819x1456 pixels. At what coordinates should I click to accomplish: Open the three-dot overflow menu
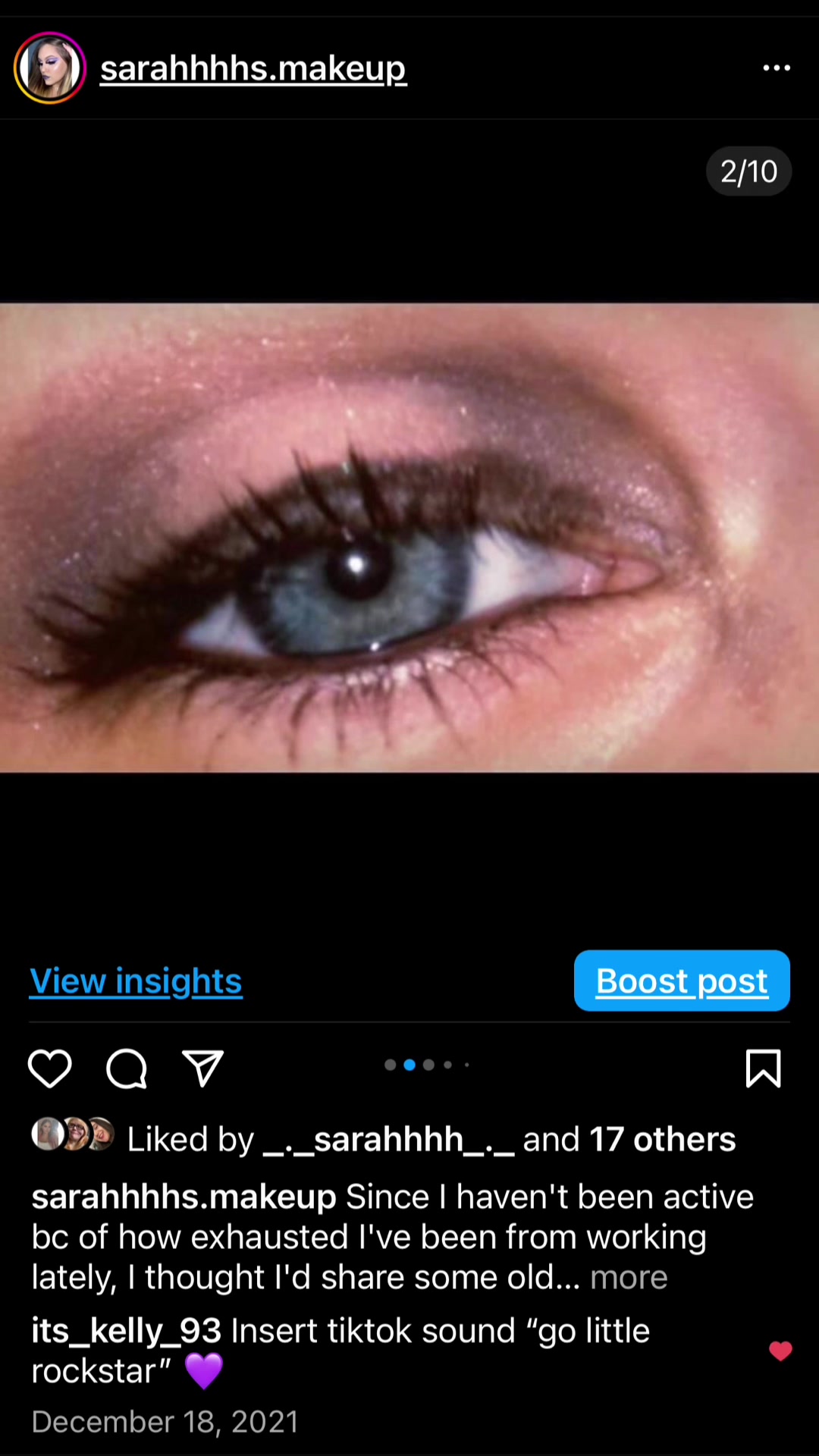[777, 68]
